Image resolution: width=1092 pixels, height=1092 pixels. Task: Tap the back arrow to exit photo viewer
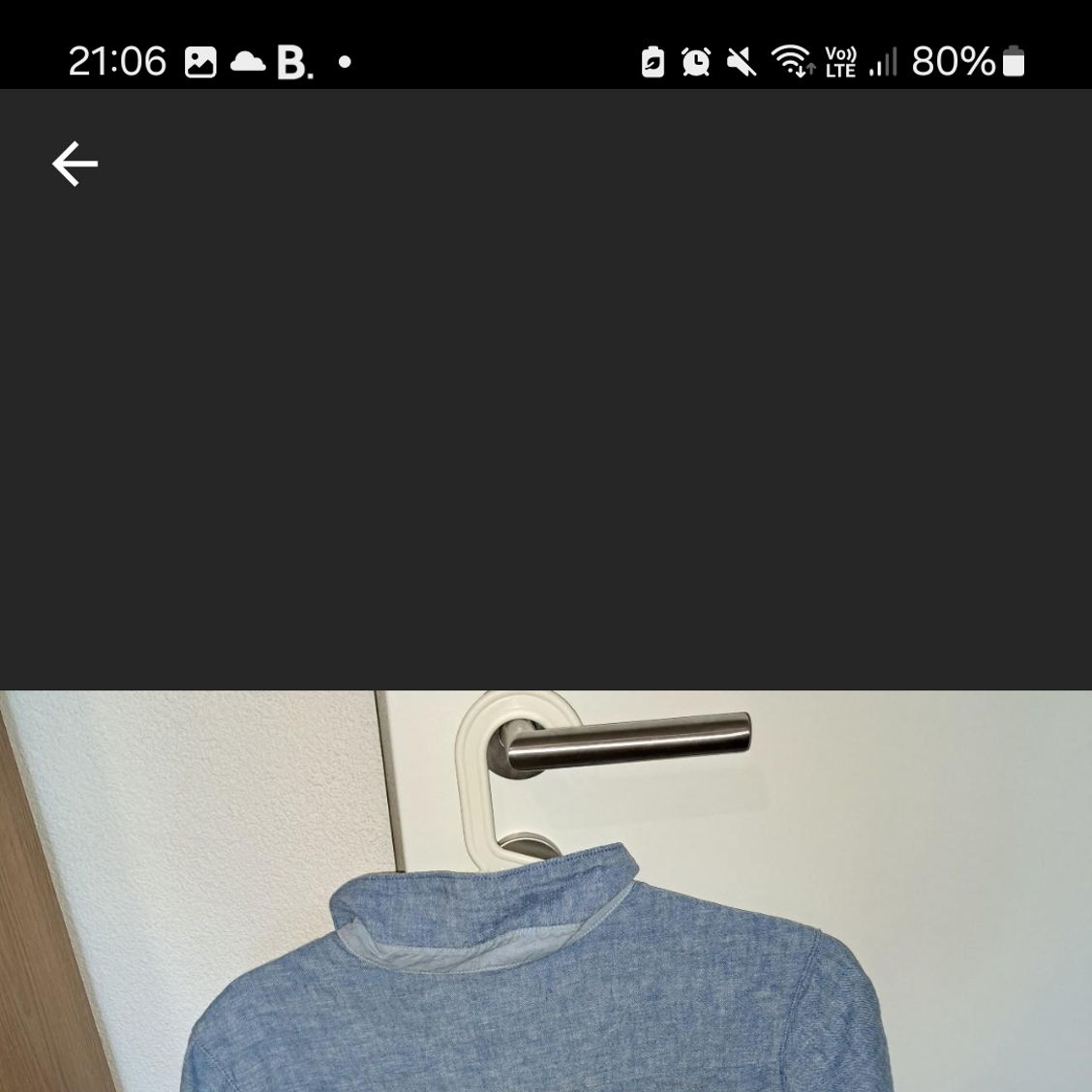(x=75, y=164)
